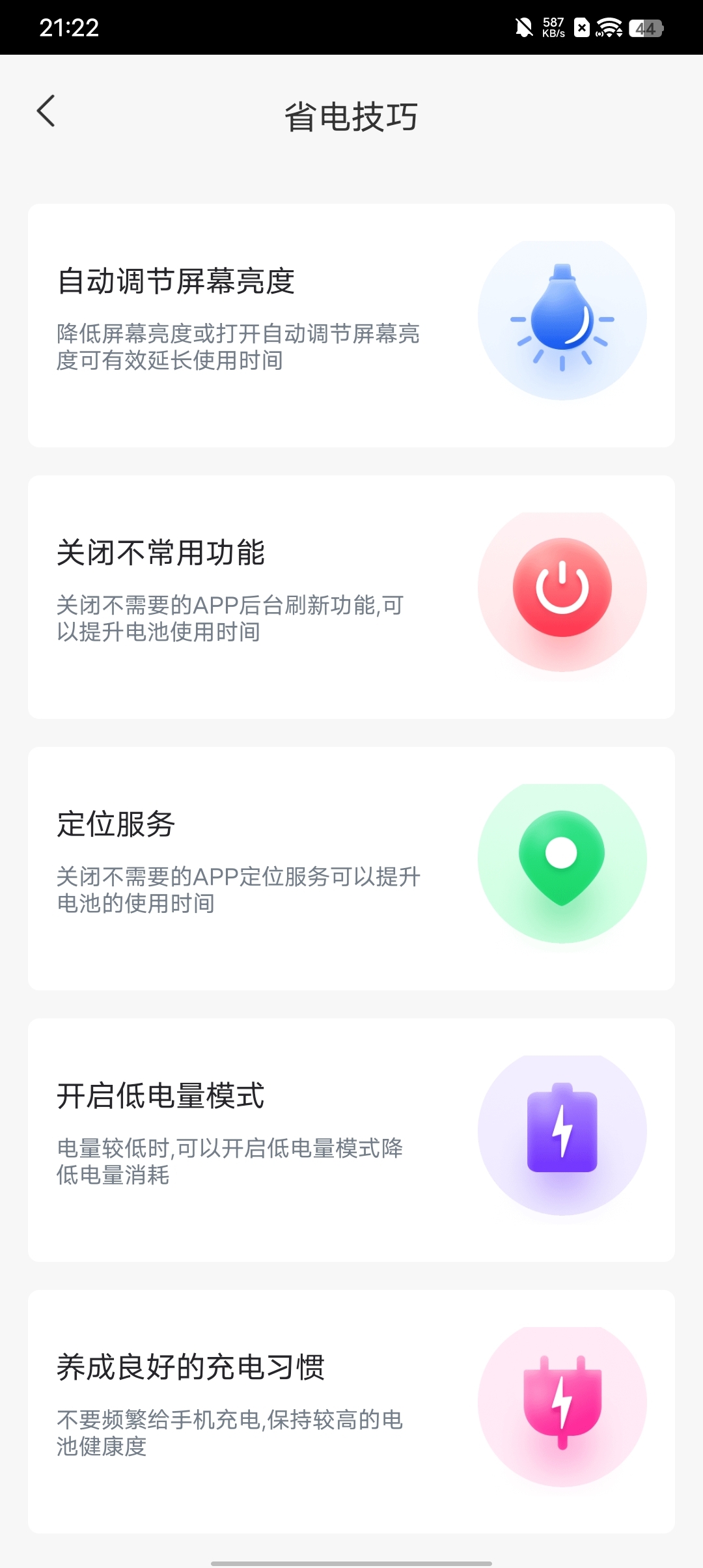Screen dimensions: 703x1568
Task: Tap the network speed indicator 587 KB/s
Action: click(x=553, y=27)
